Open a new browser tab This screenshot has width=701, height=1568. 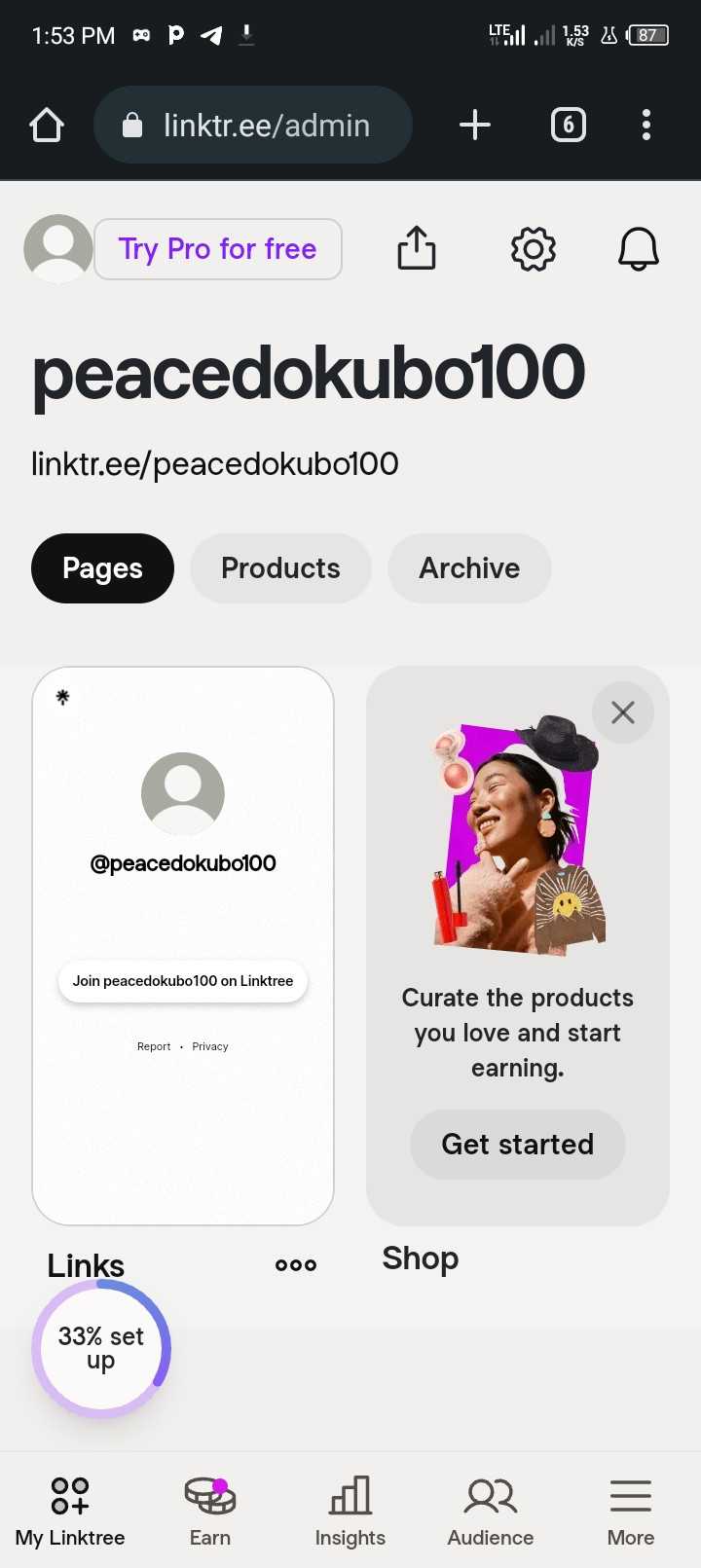coord(474,125)
